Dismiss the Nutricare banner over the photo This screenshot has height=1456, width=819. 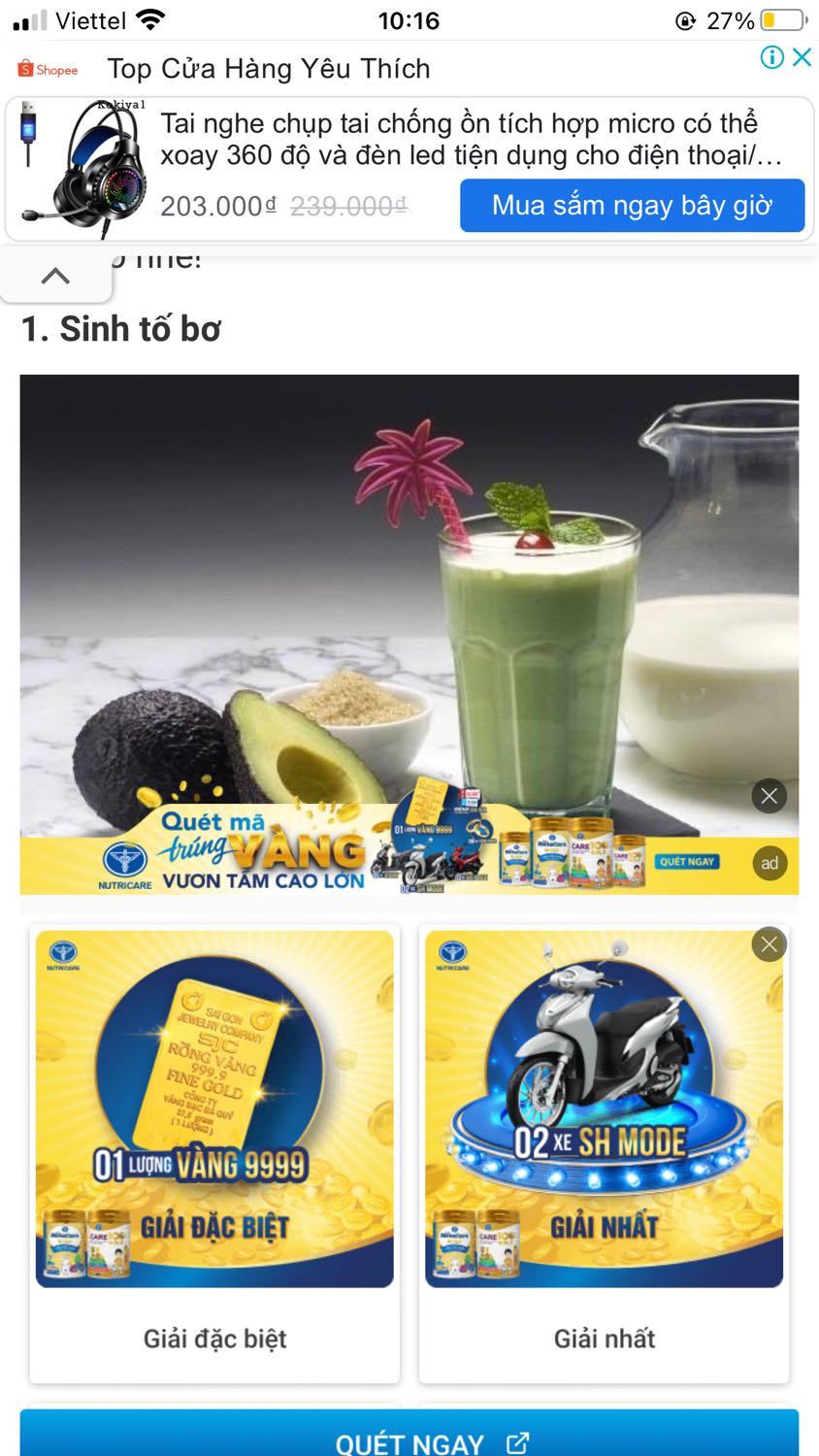(x=770, y=796)
